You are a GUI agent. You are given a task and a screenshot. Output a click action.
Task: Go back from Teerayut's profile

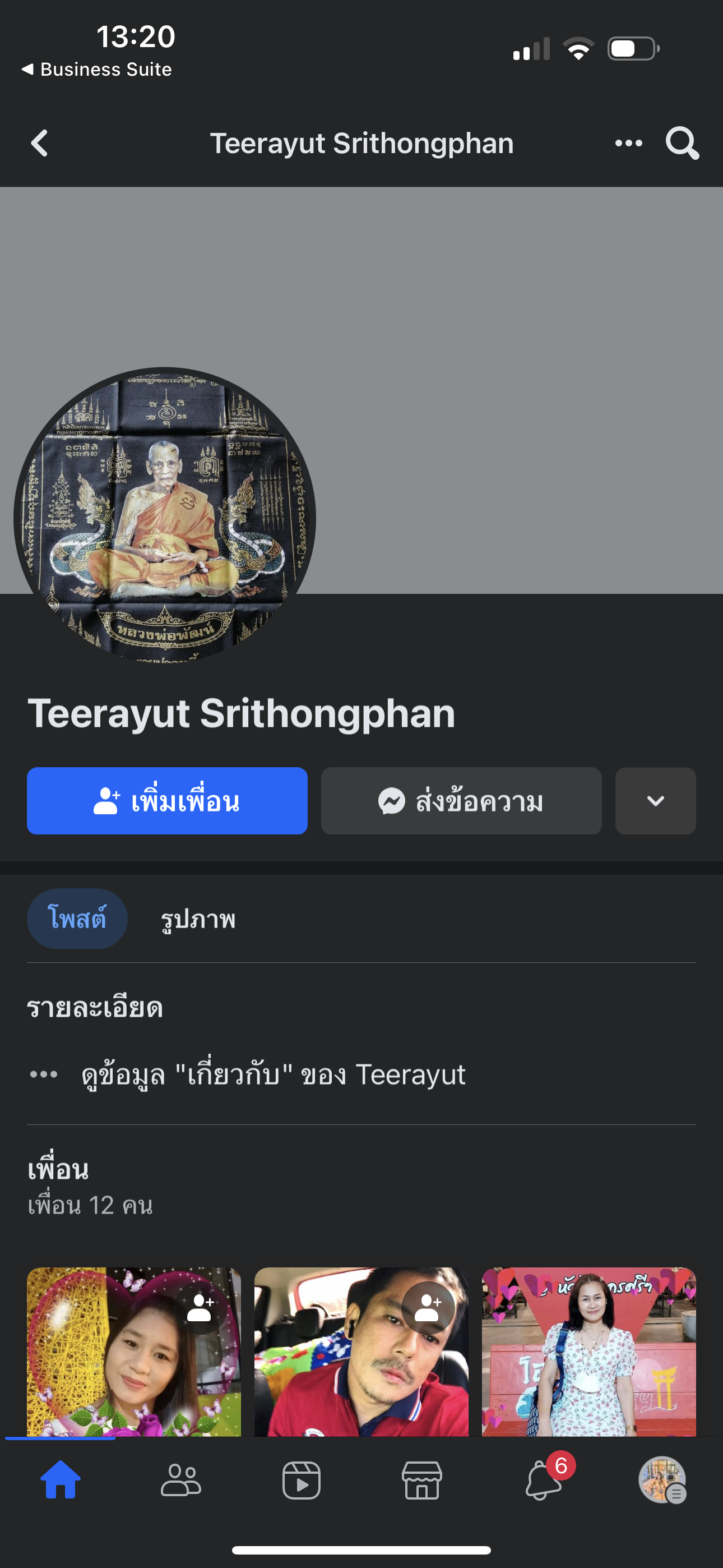40,144
